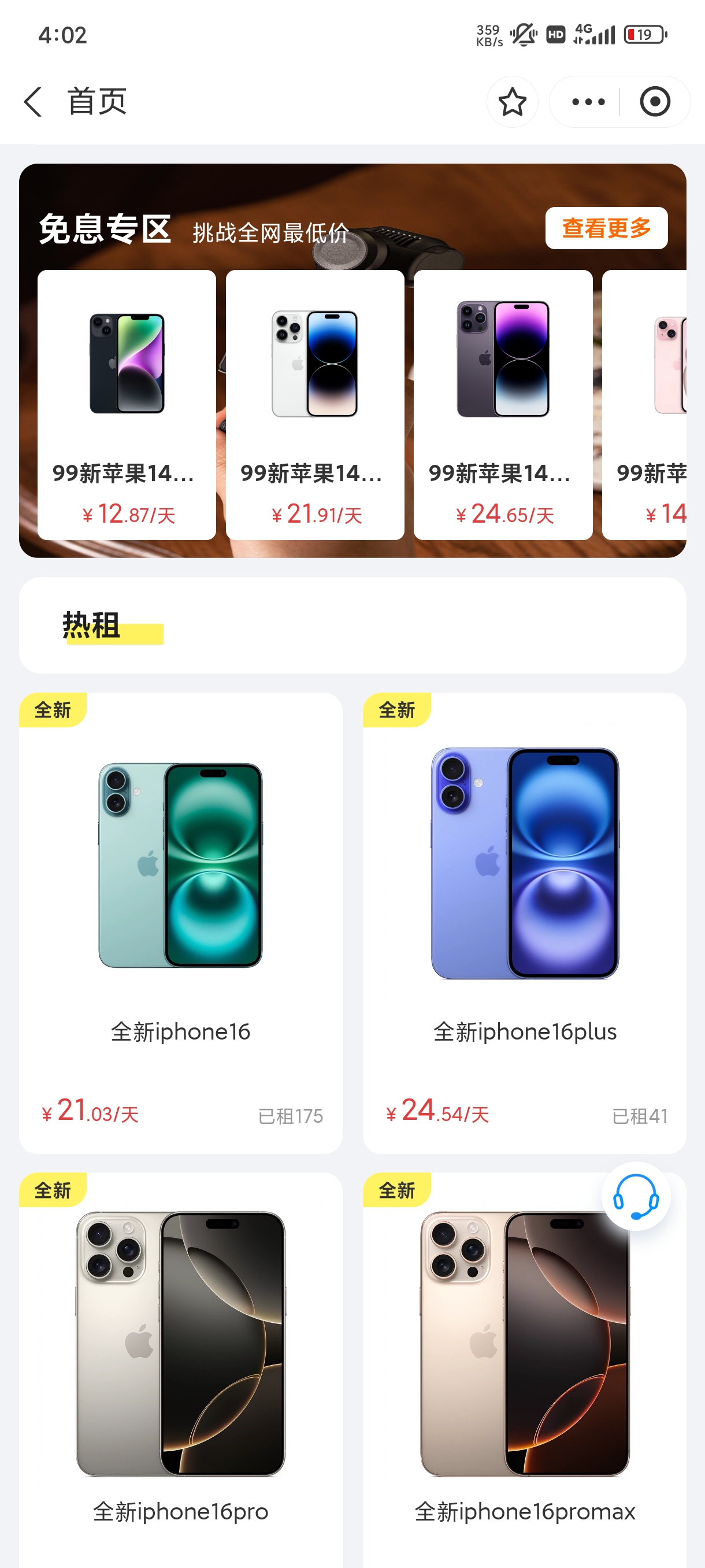Image resolution: width=705 pixels, height=1568 pixels.
Task: Add this mini program to favorites
Action: 512,102
